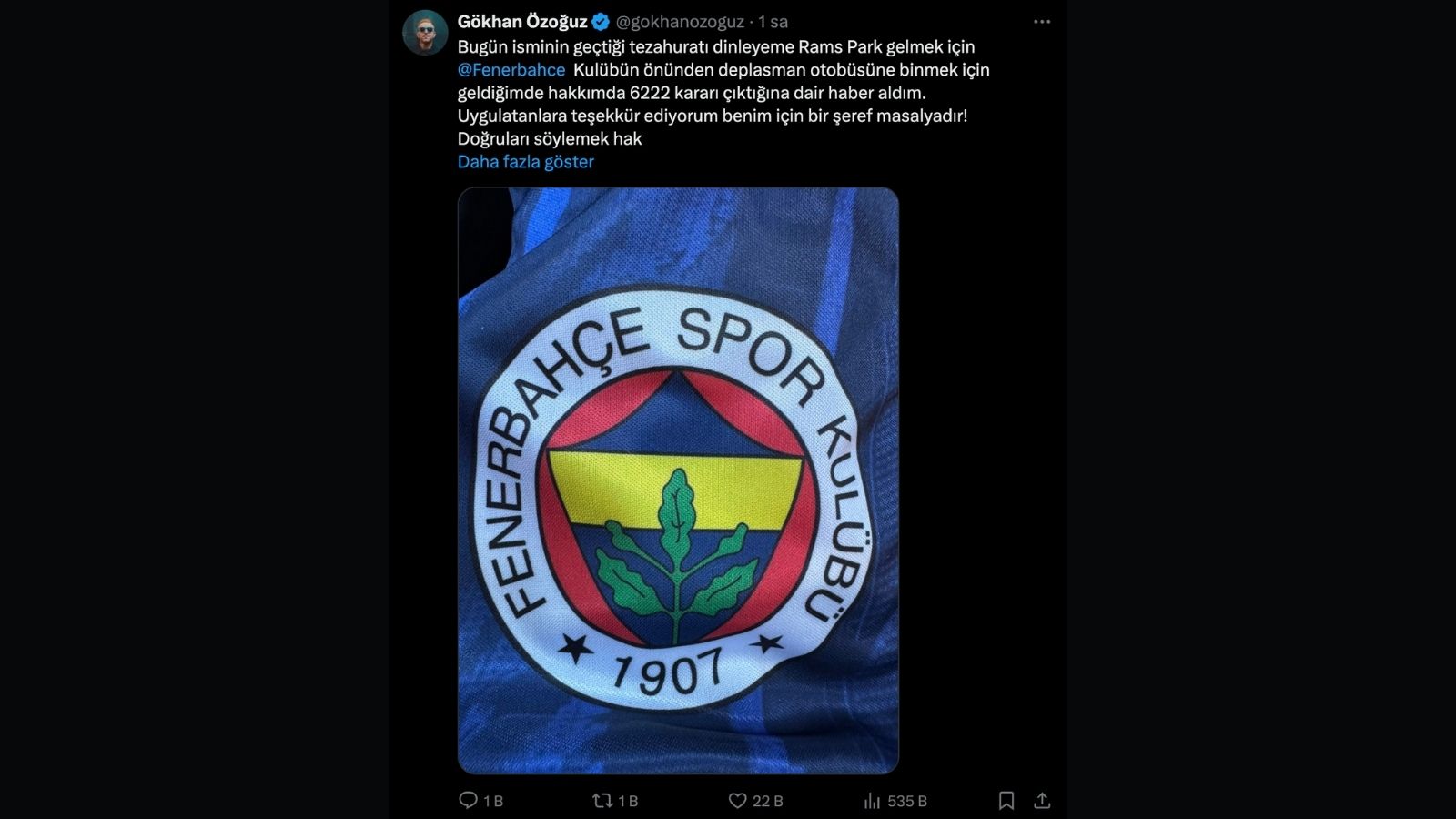Open the @gokhanozoguz handle

[x=680, y=22]
